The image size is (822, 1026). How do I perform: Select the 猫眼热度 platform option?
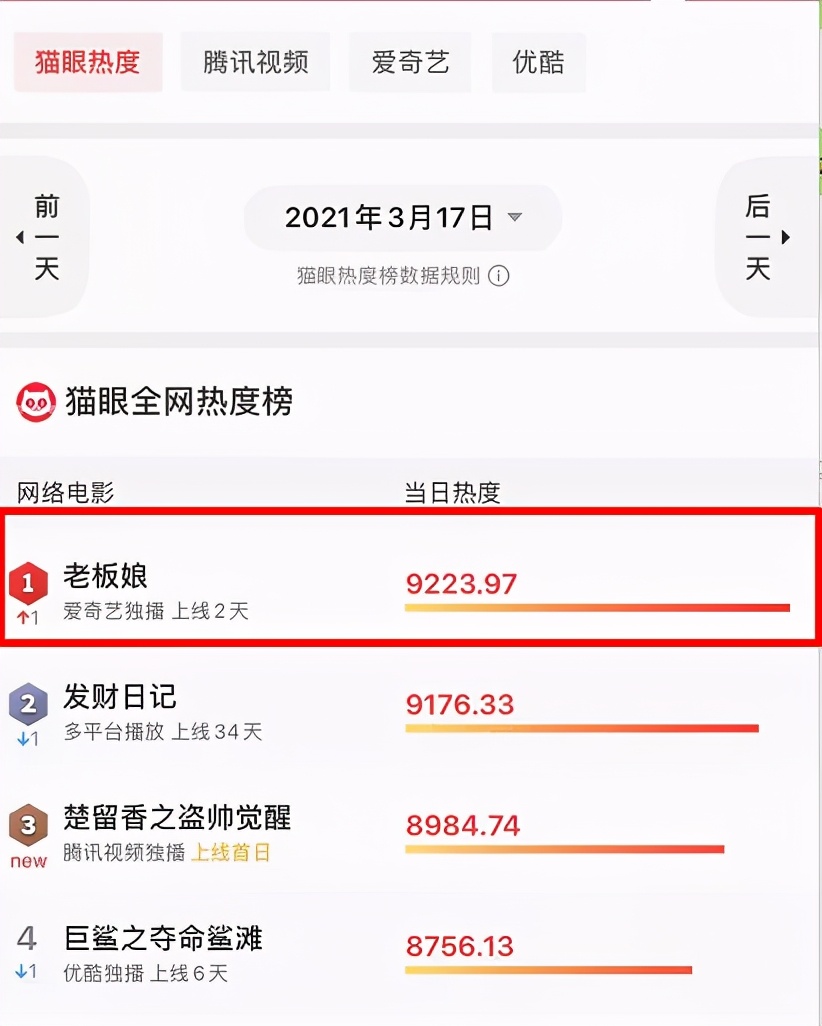88,61
